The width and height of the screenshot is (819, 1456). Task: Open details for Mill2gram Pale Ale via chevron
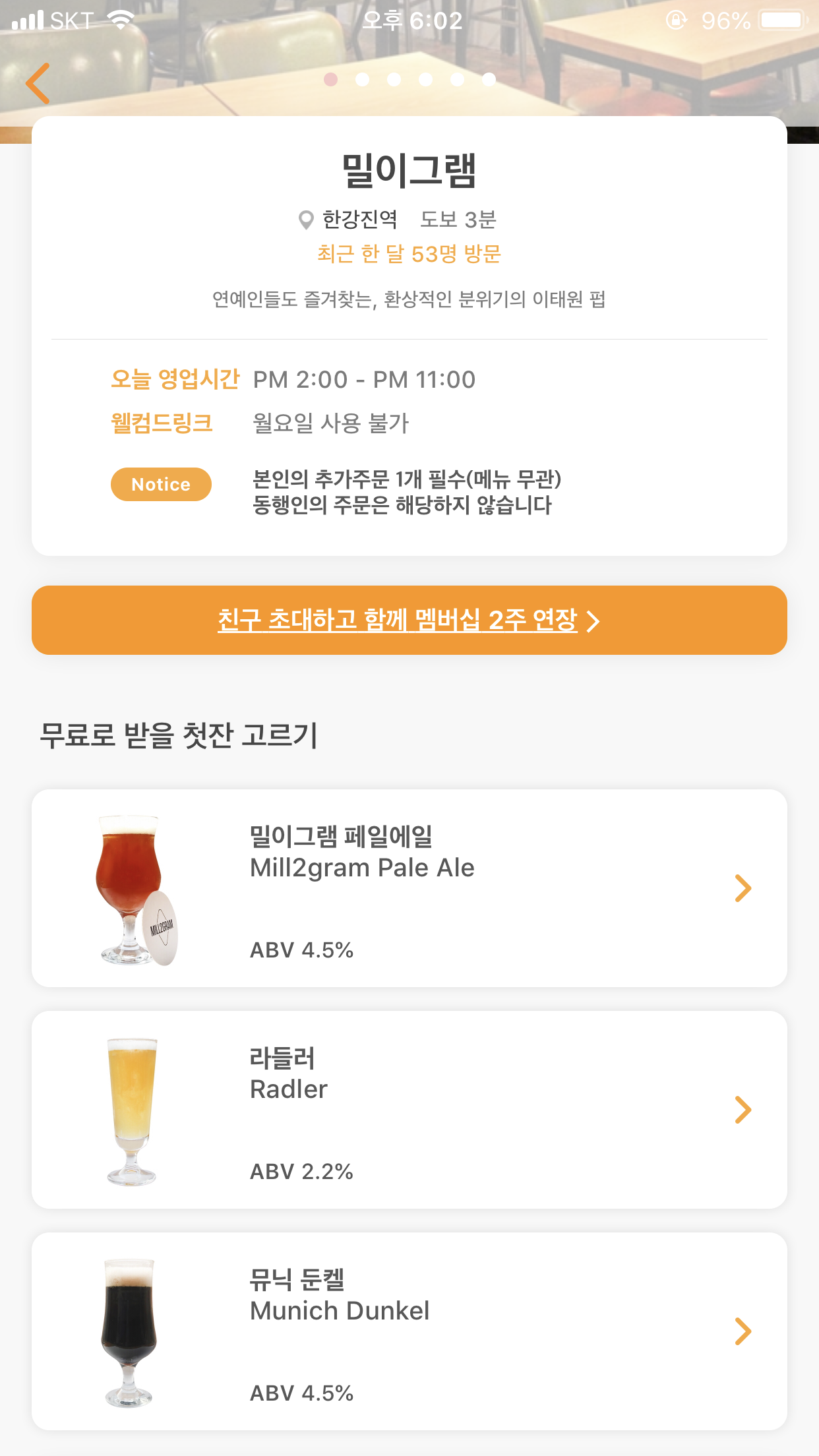coord(743,887)
